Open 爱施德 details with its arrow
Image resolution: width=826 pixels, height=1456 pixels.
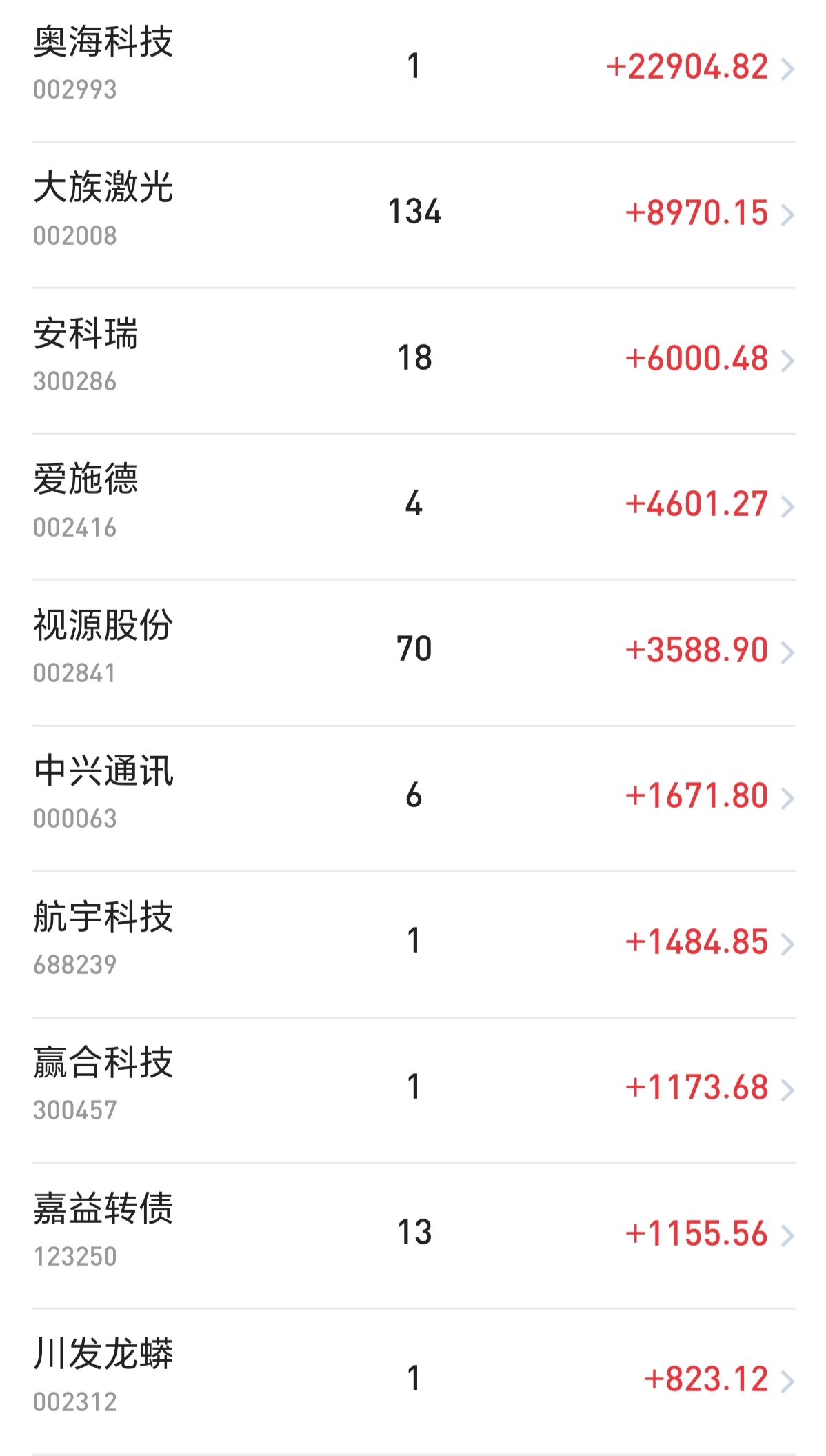pyautogui.click(x=789, y=507)
